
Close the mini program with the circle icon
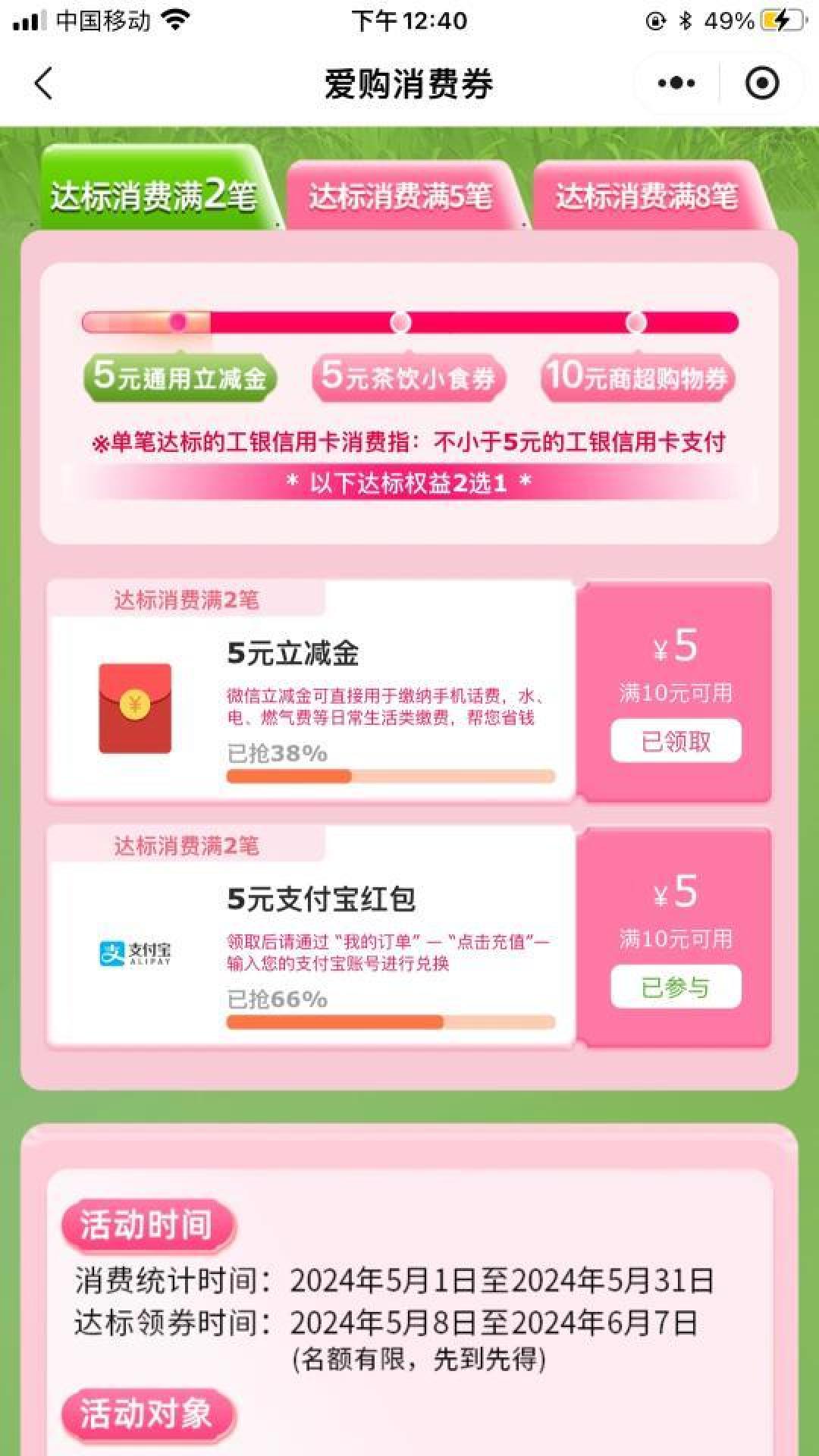[x=762, y=83]
